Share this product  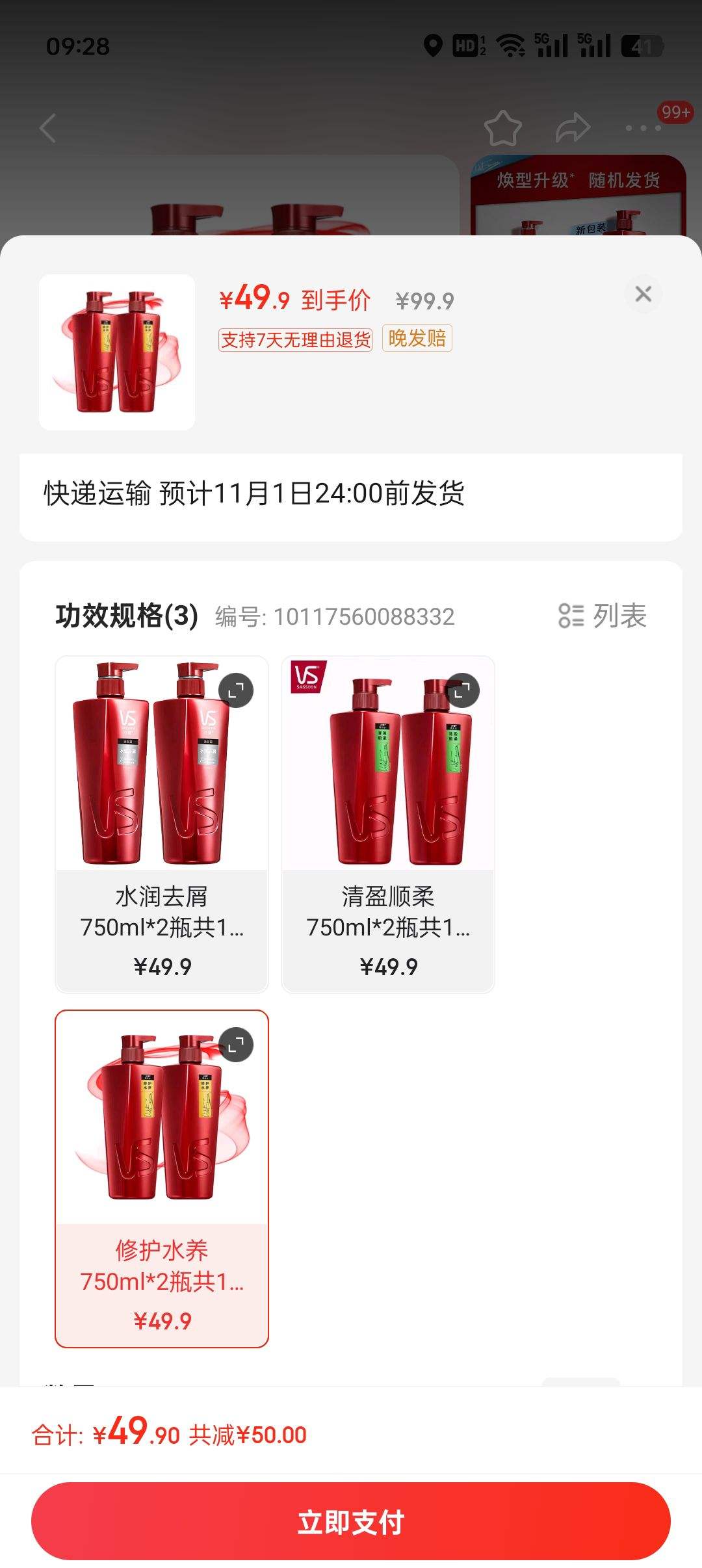pyautogui.click(x=573, y=127)
